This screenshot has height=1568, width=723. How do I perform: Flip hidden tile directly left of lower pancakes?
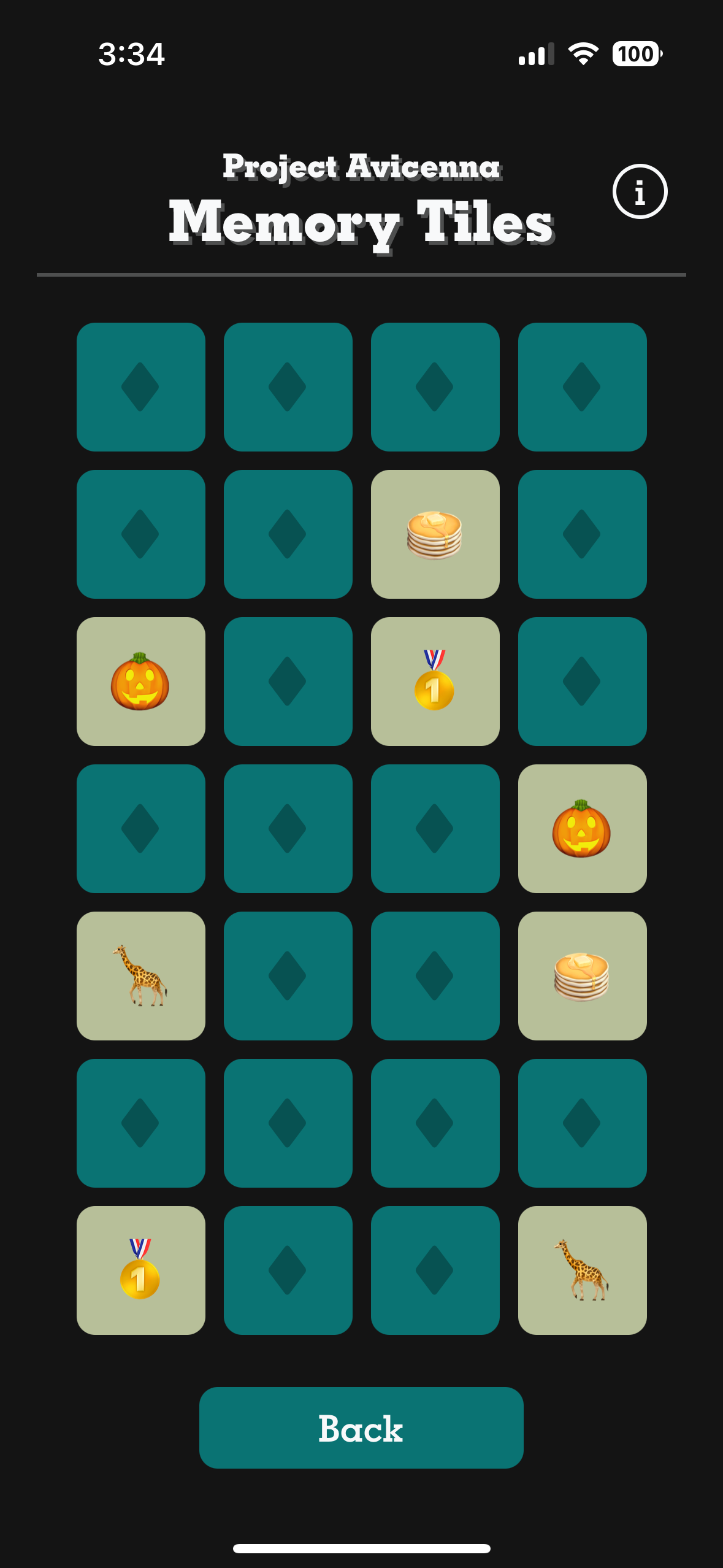coord(435,976)
